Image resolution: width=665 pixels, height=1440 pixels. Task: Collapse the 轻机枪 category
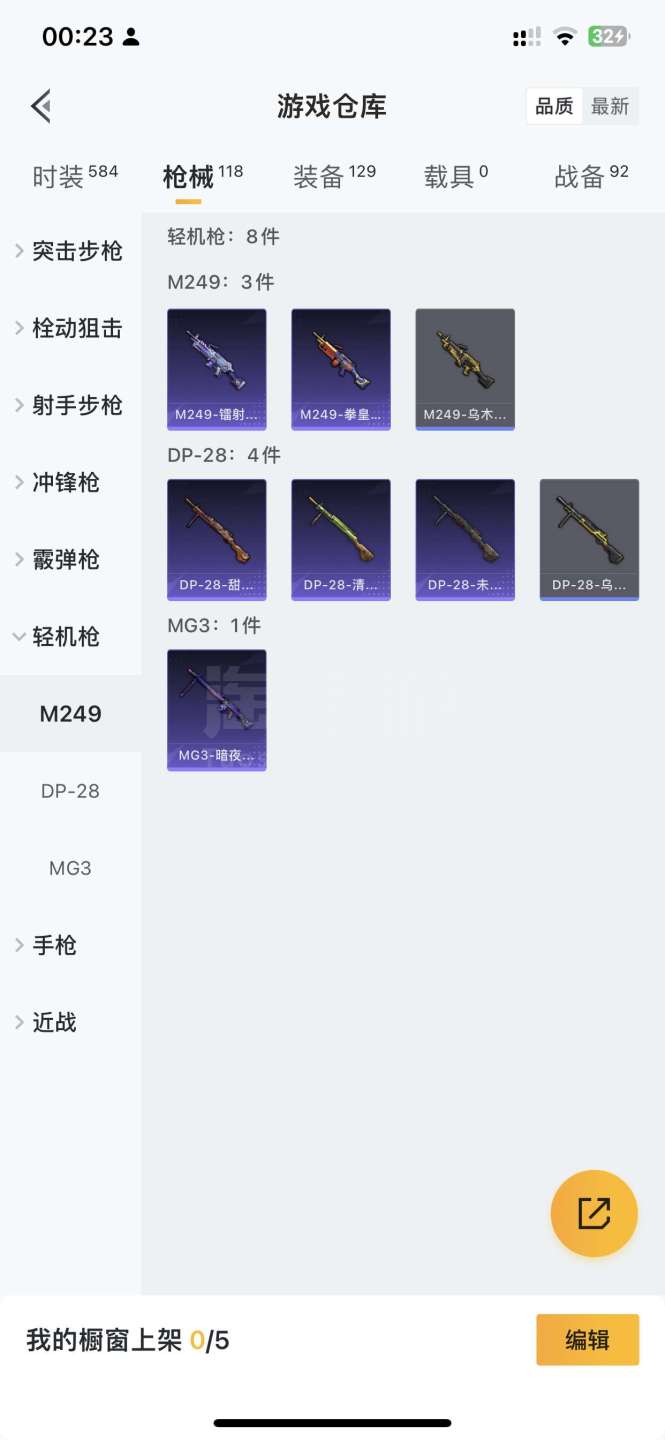(60, 636)
